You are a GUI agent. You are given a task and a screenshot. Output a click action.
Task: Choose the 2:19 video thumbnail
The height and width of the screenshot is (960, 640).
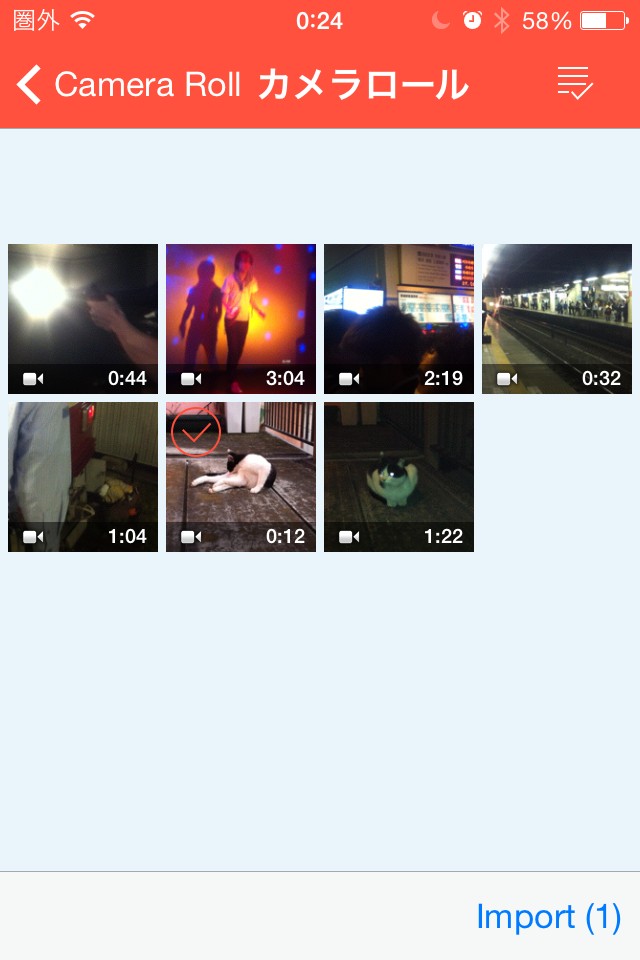[399, 319]
